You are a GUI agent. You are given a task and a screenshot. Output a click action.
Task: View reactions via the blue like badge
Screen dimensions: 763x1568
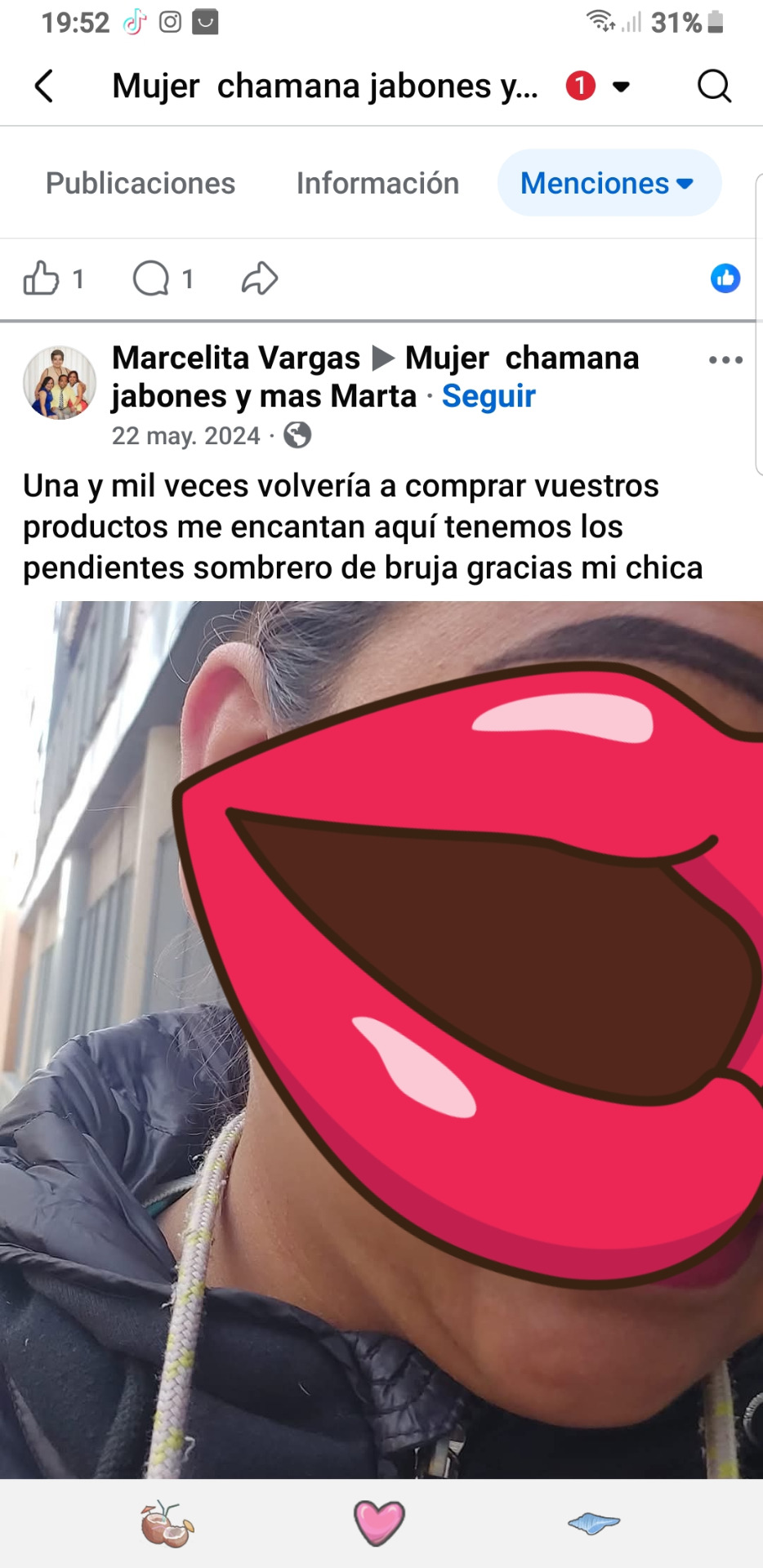725,278
